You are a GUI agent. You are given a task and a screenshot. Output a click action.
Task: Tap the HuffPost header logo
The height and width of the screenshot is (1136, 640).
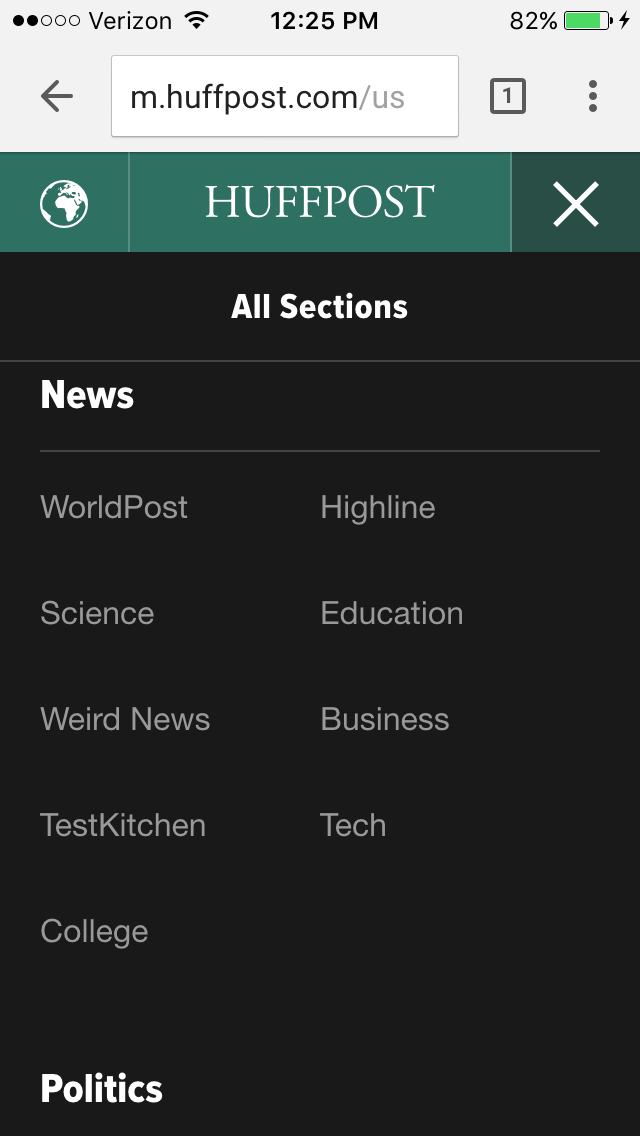click(x=320, y=202)
